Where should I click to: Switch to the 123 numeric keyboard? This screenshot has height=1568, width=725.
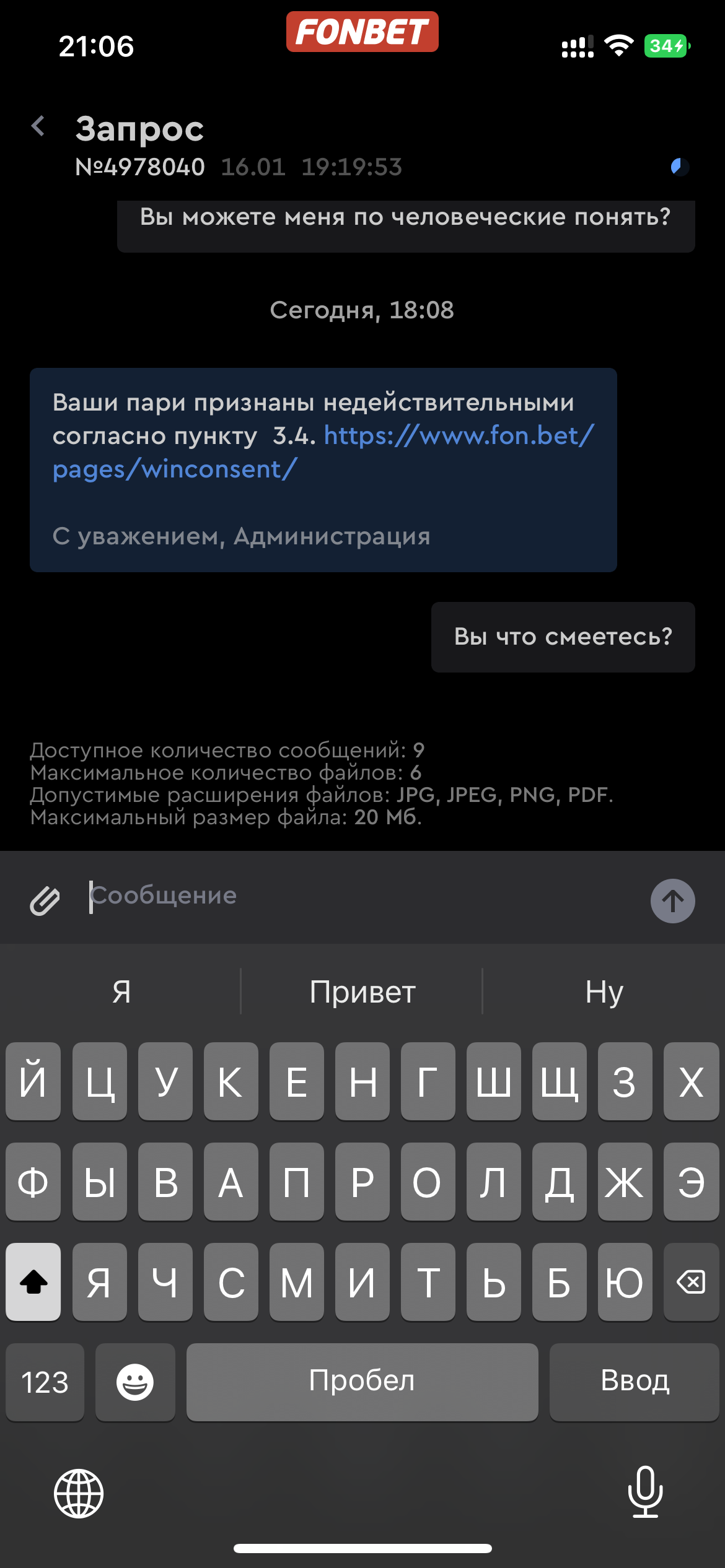pyautogui.click(x=45, y=1382)
